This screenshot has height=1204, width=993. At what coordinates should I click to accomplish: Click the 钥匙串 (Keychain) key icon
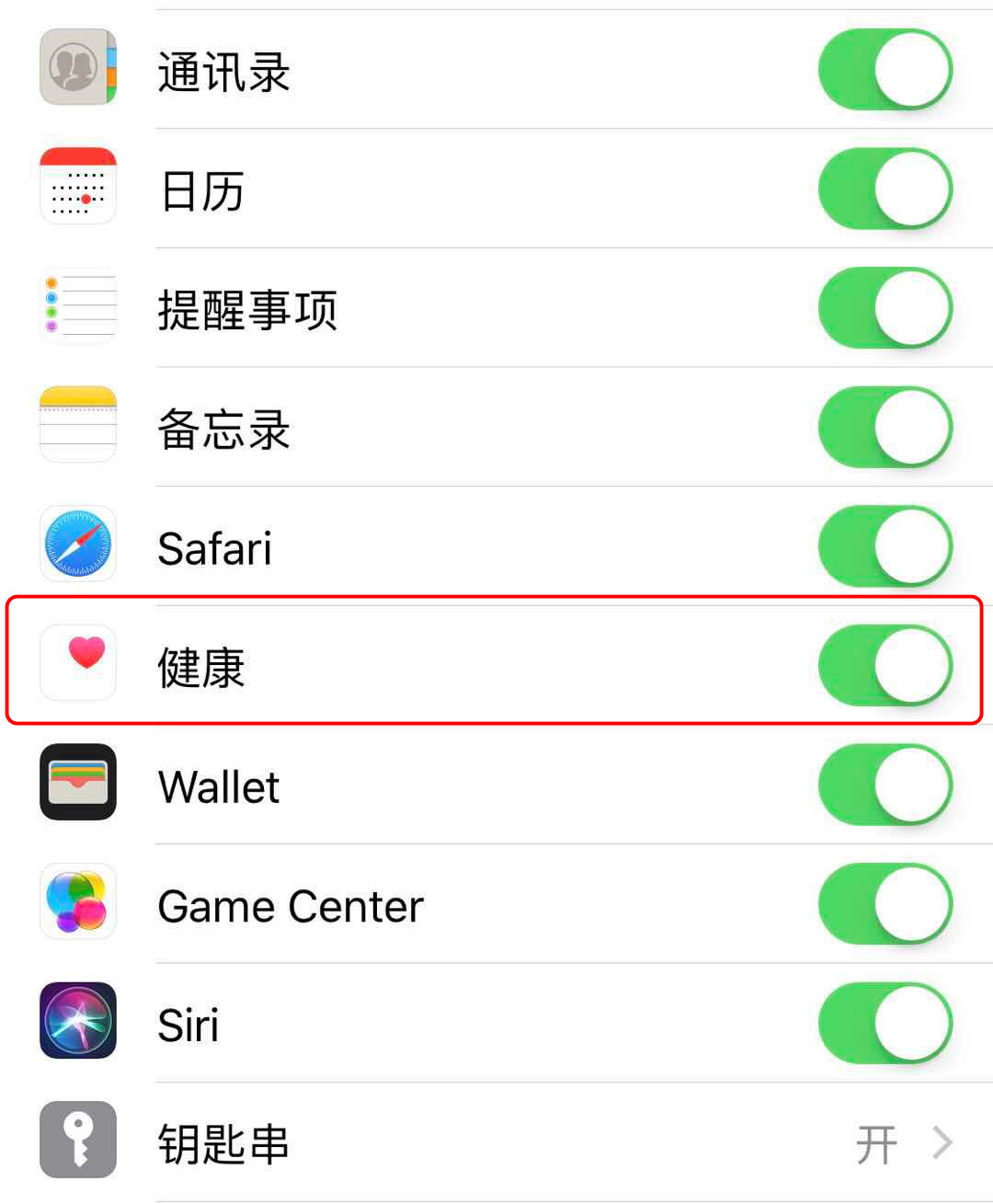[x=77, y=1141]
